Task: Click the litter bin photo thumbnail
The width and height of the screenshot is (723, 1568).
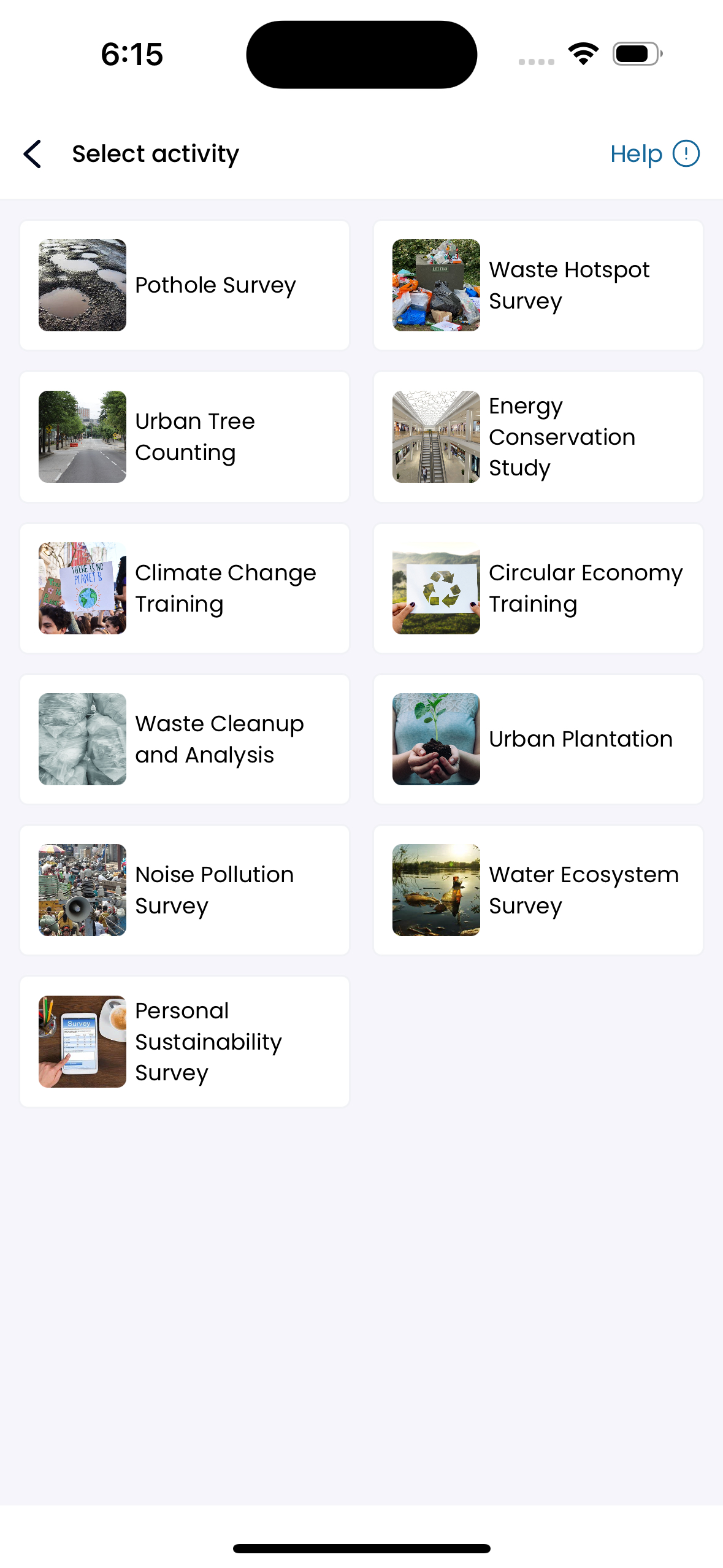Action: point(436,284)
